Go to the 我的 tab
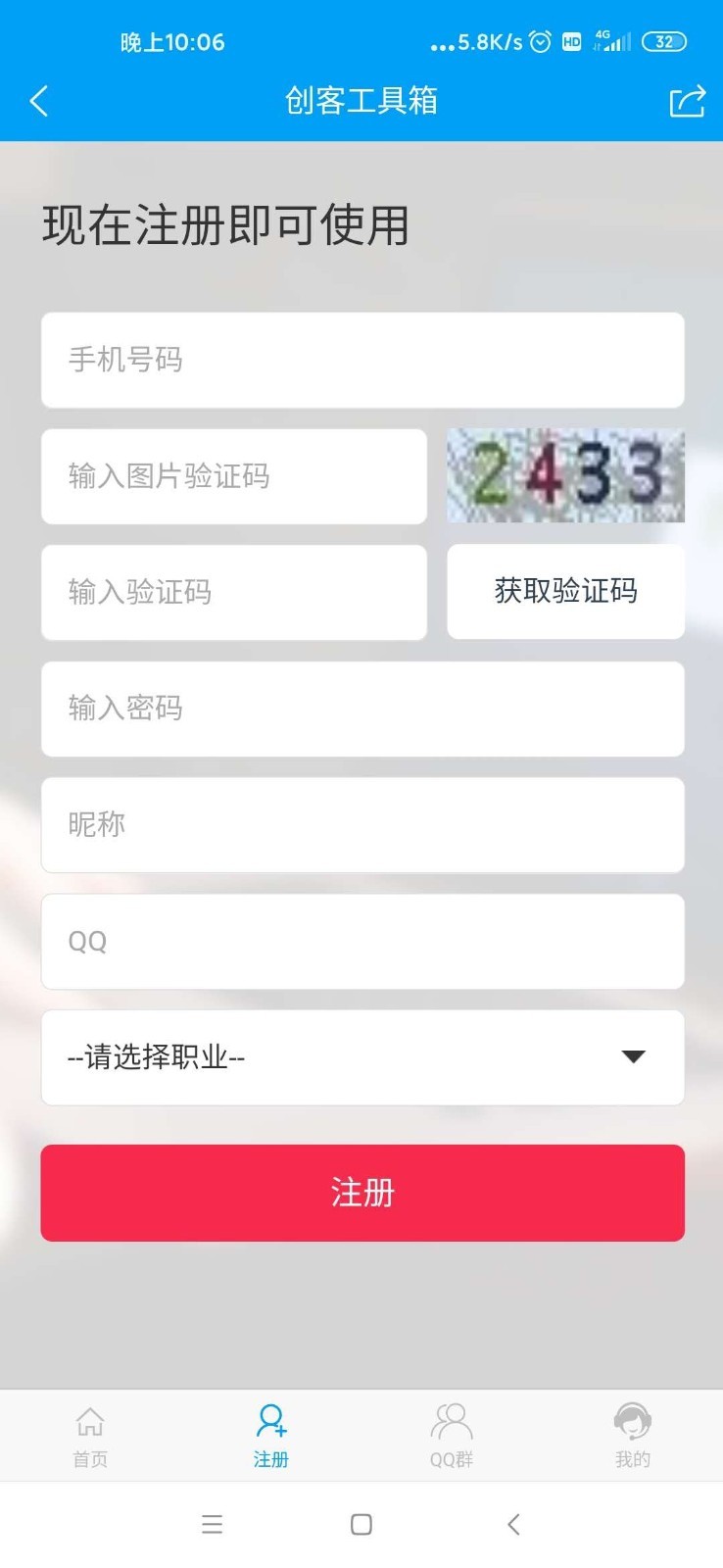This screenshot has width=723, height=1568. click(632, 1436)
